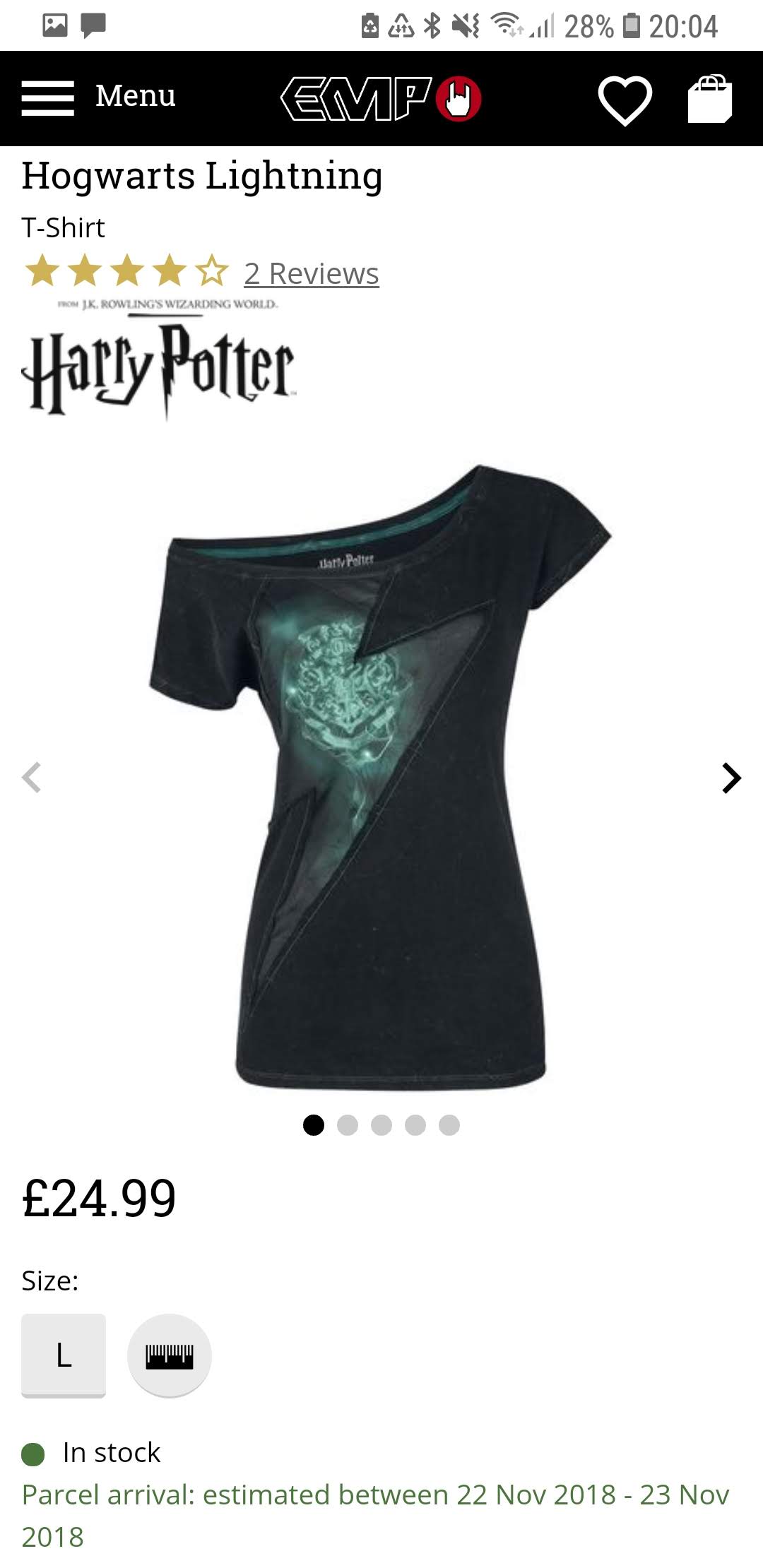
Task: Show next product image arrow
Action: tap(732, 778)
